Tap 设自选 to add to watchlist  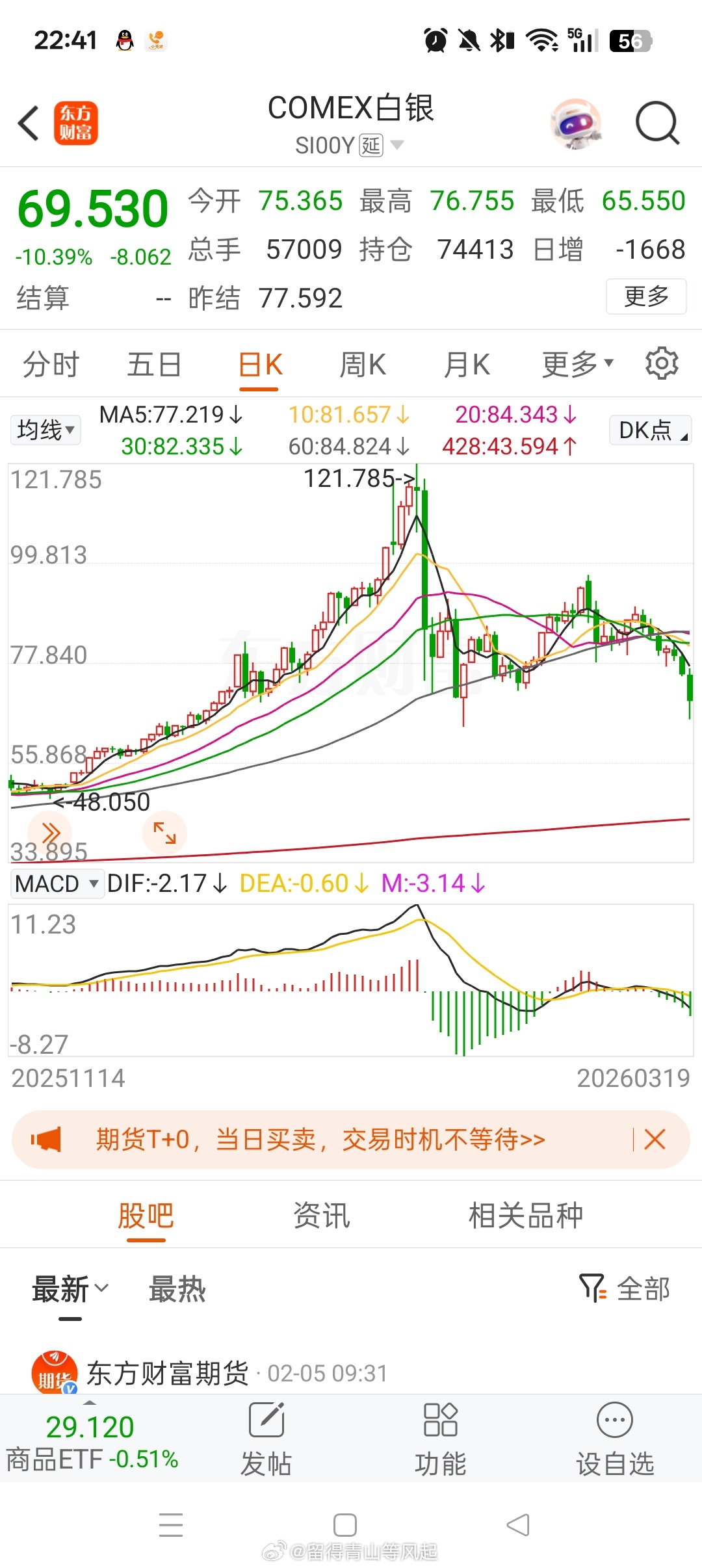[x=614, y=1440]
